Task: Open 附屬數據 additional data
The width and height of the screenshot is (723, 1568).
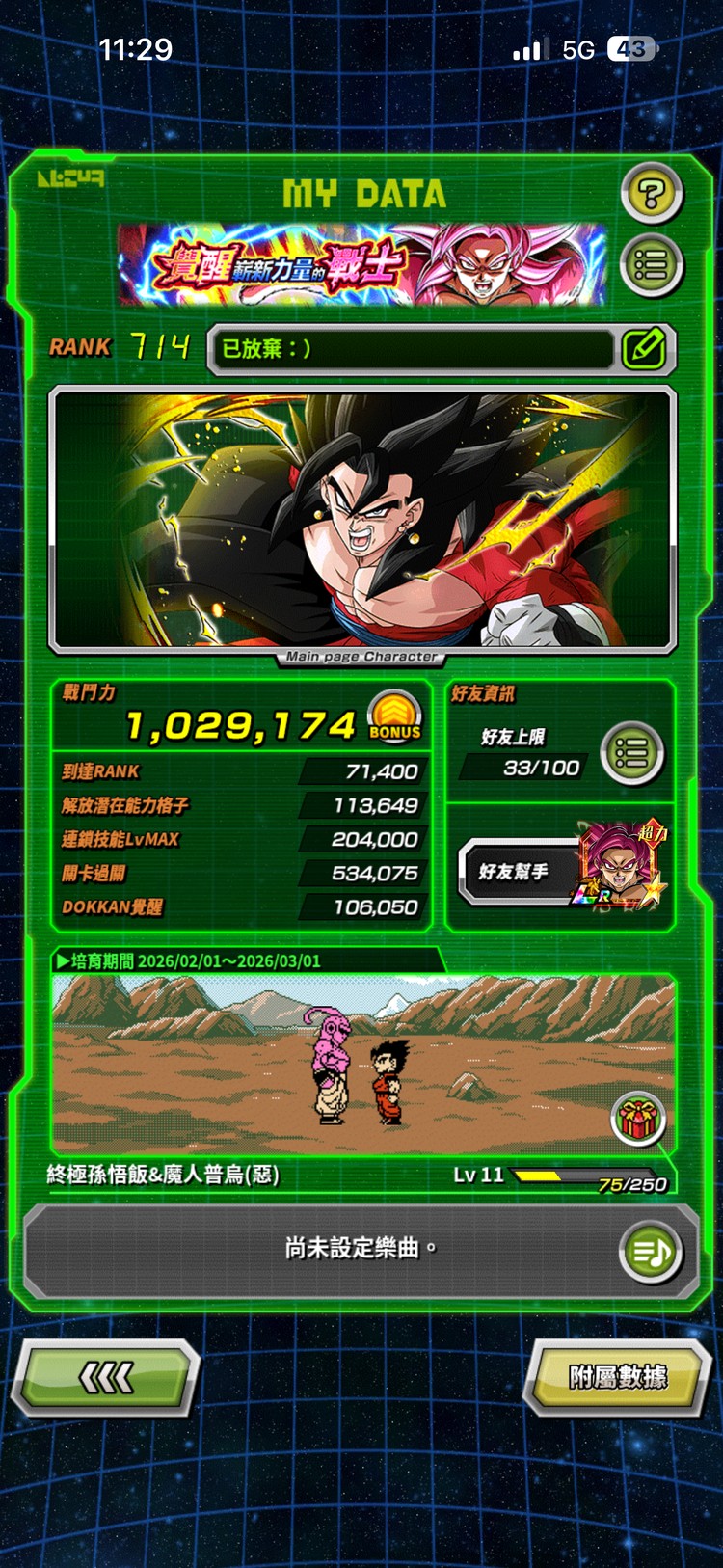Action: (618, 1377)
